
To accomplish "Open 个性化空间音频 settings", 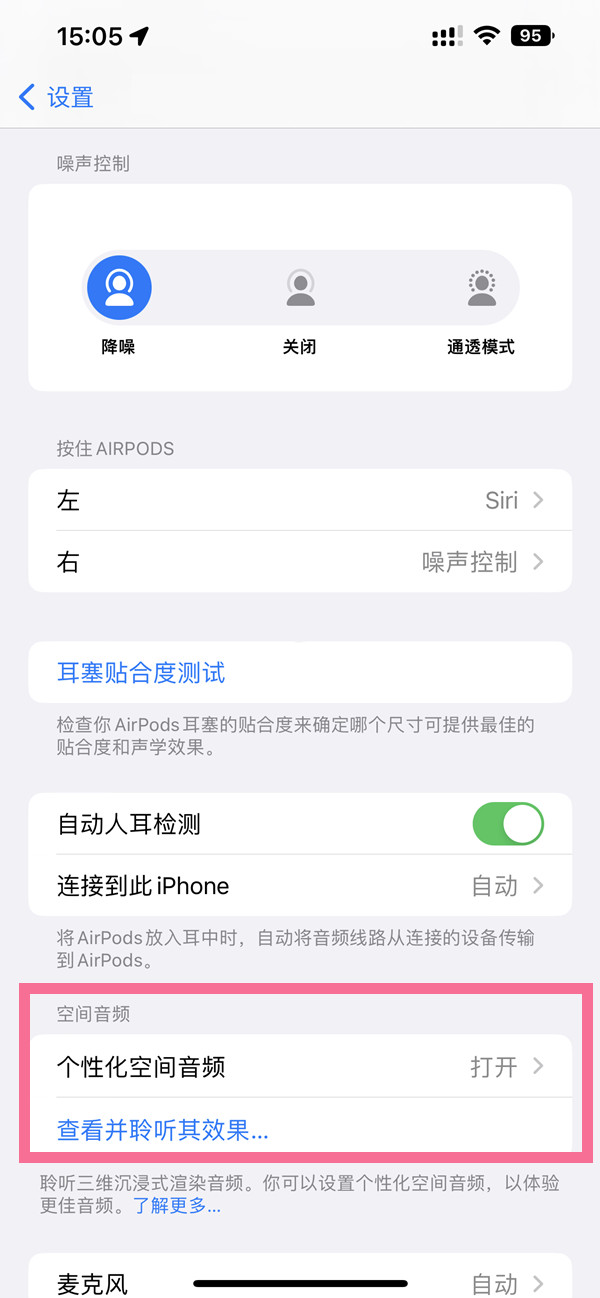I will [300, 1067].
